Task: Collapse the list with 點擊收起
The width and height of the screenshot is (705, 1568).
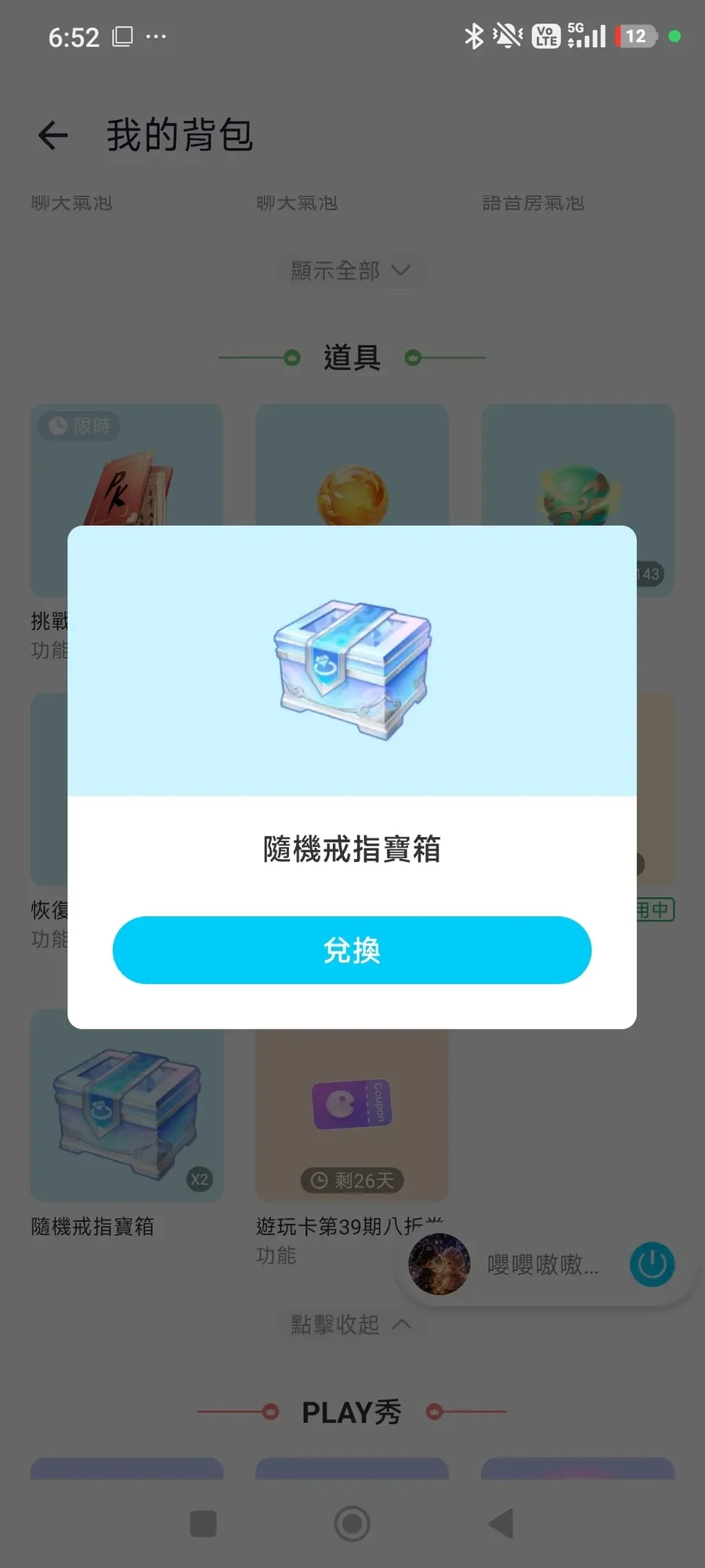Action: pos(352,1324)
